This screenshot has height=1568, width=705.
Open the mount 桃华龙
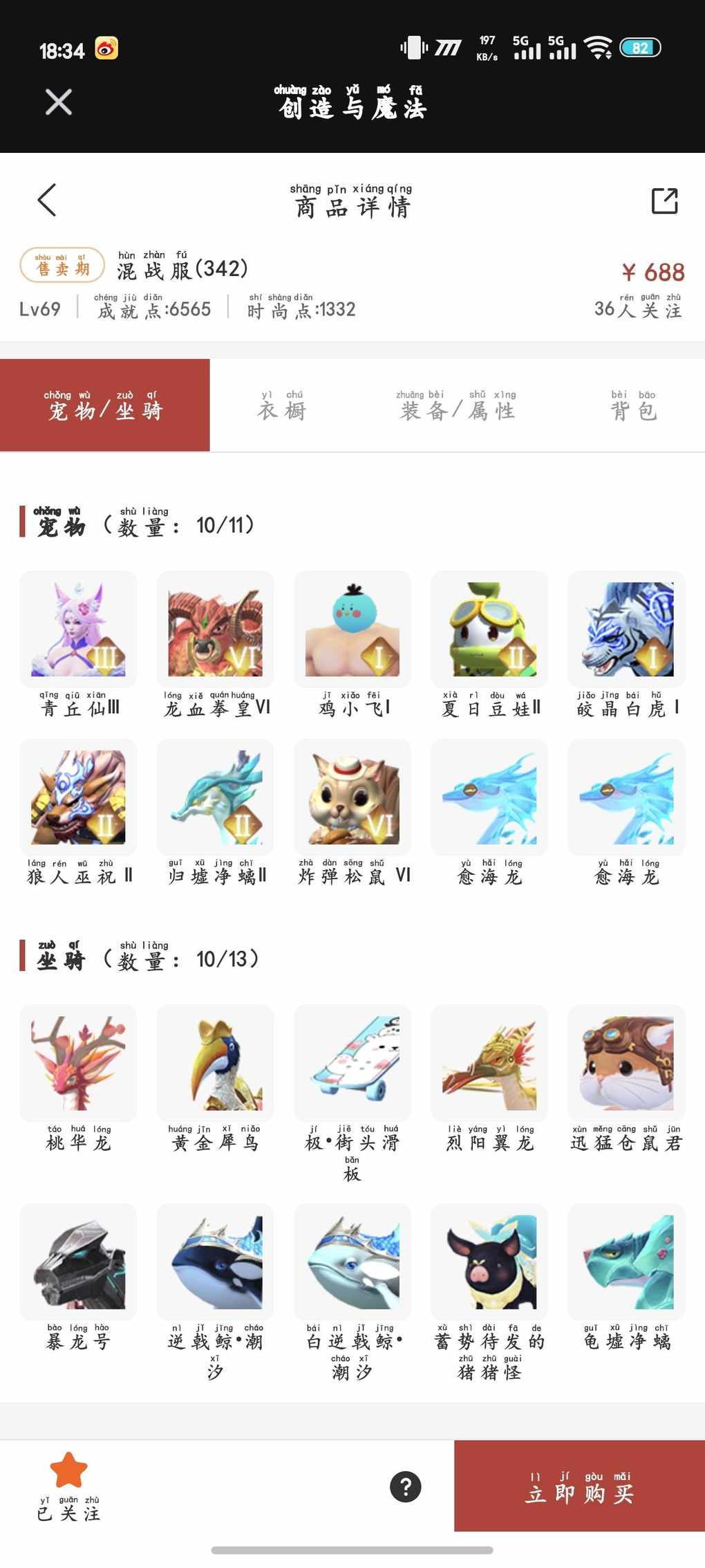point(78,1063)
